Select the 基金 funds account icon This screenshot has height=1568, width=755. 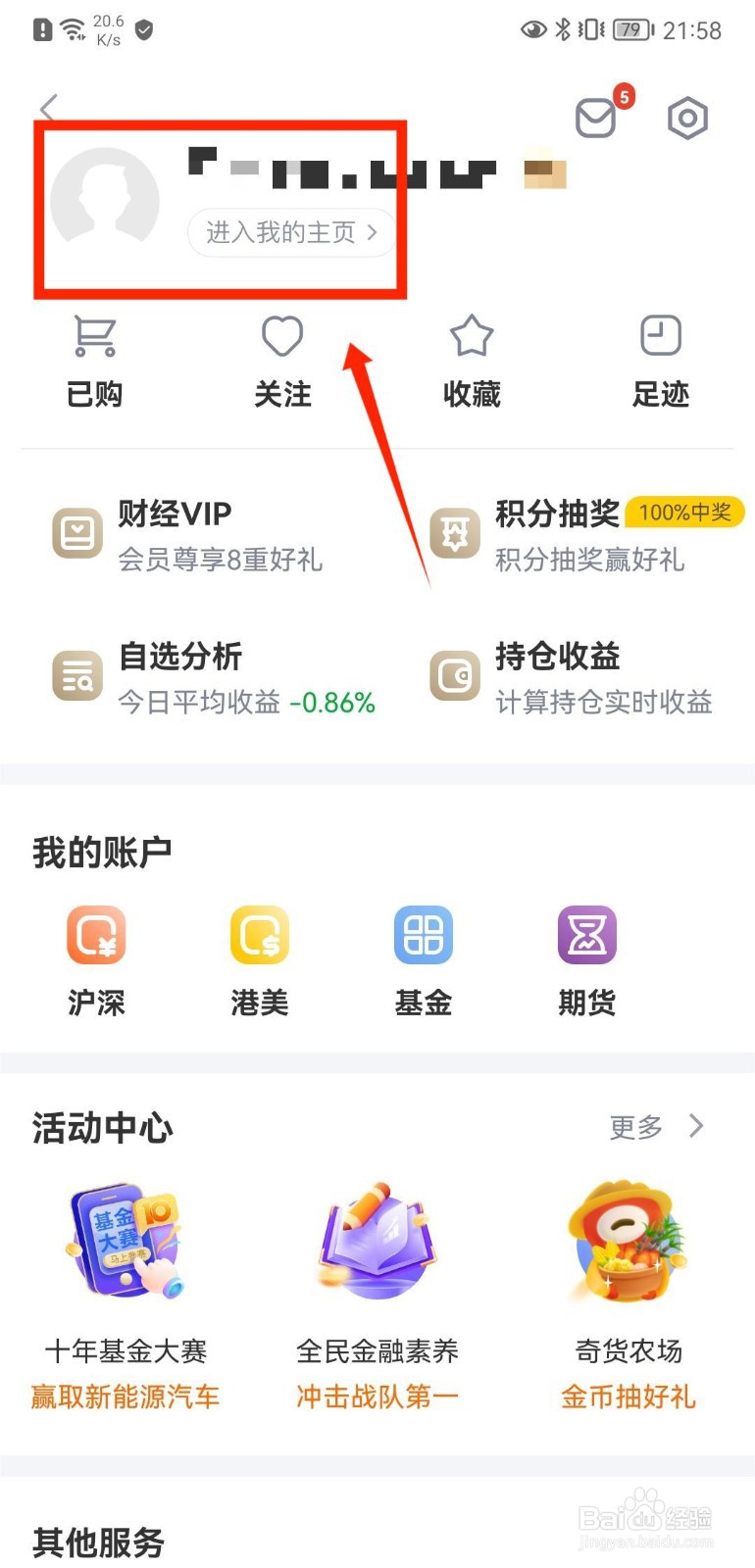[x=422, y=936]
